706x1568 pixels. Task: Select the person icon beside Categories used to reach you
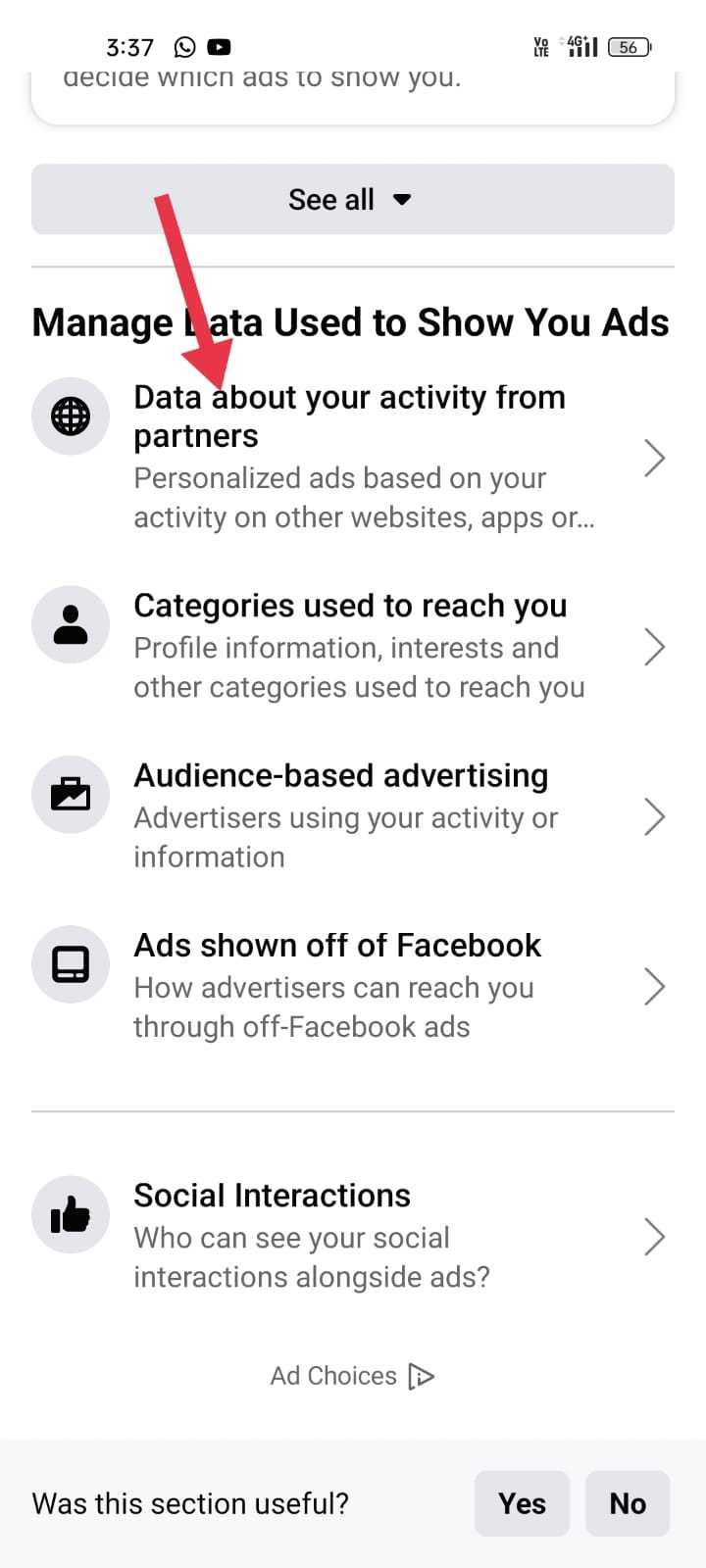click(70, 623)
